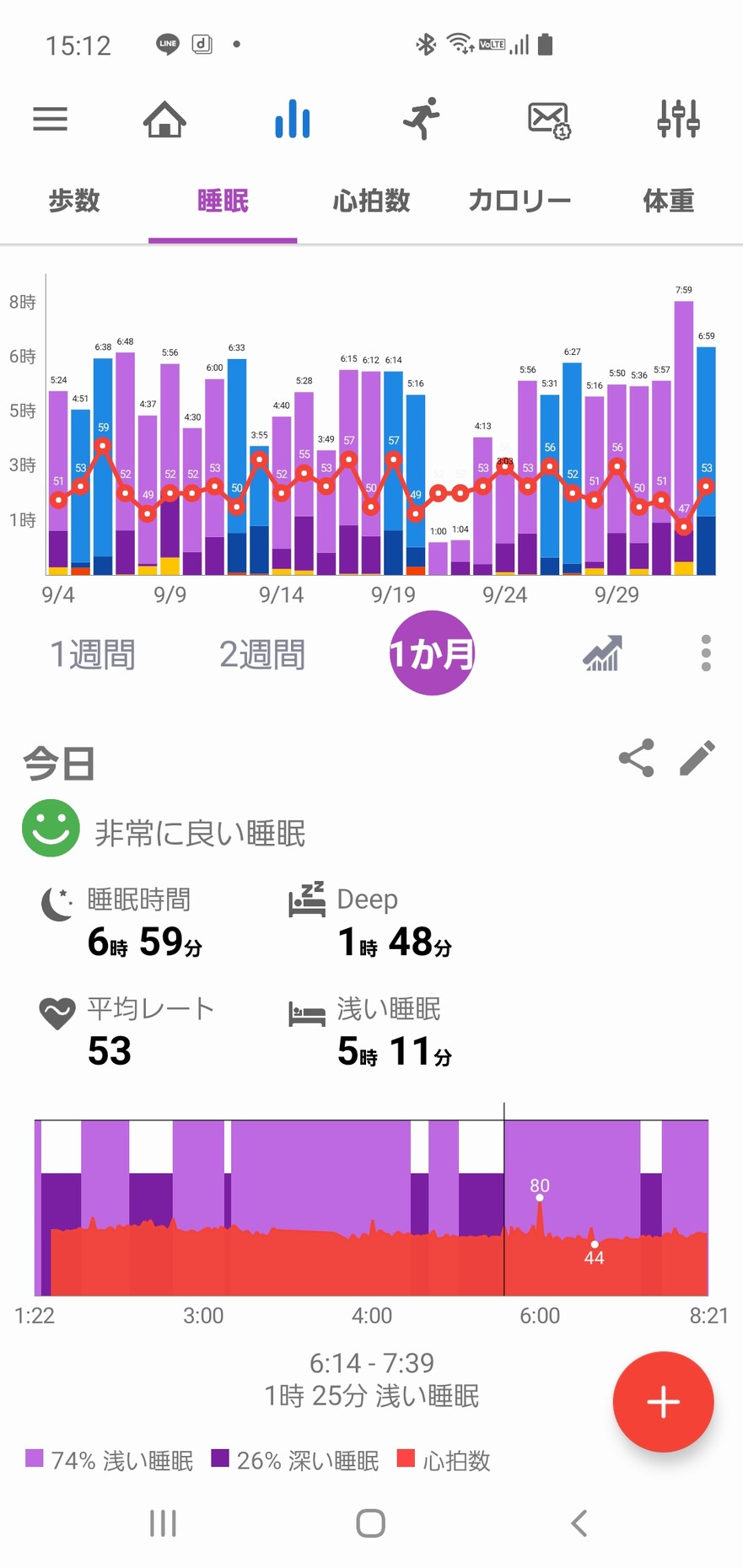743x1568 pixels.
Task: Select the 1週間 range
Action: 93,654
